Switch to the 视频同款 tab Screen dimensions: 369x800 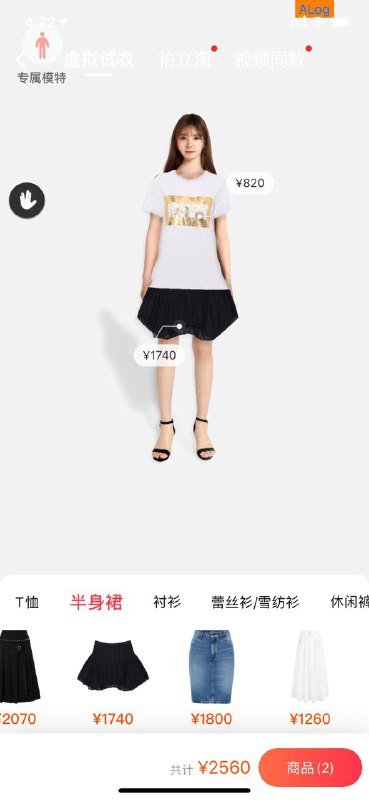coord(269,60)
